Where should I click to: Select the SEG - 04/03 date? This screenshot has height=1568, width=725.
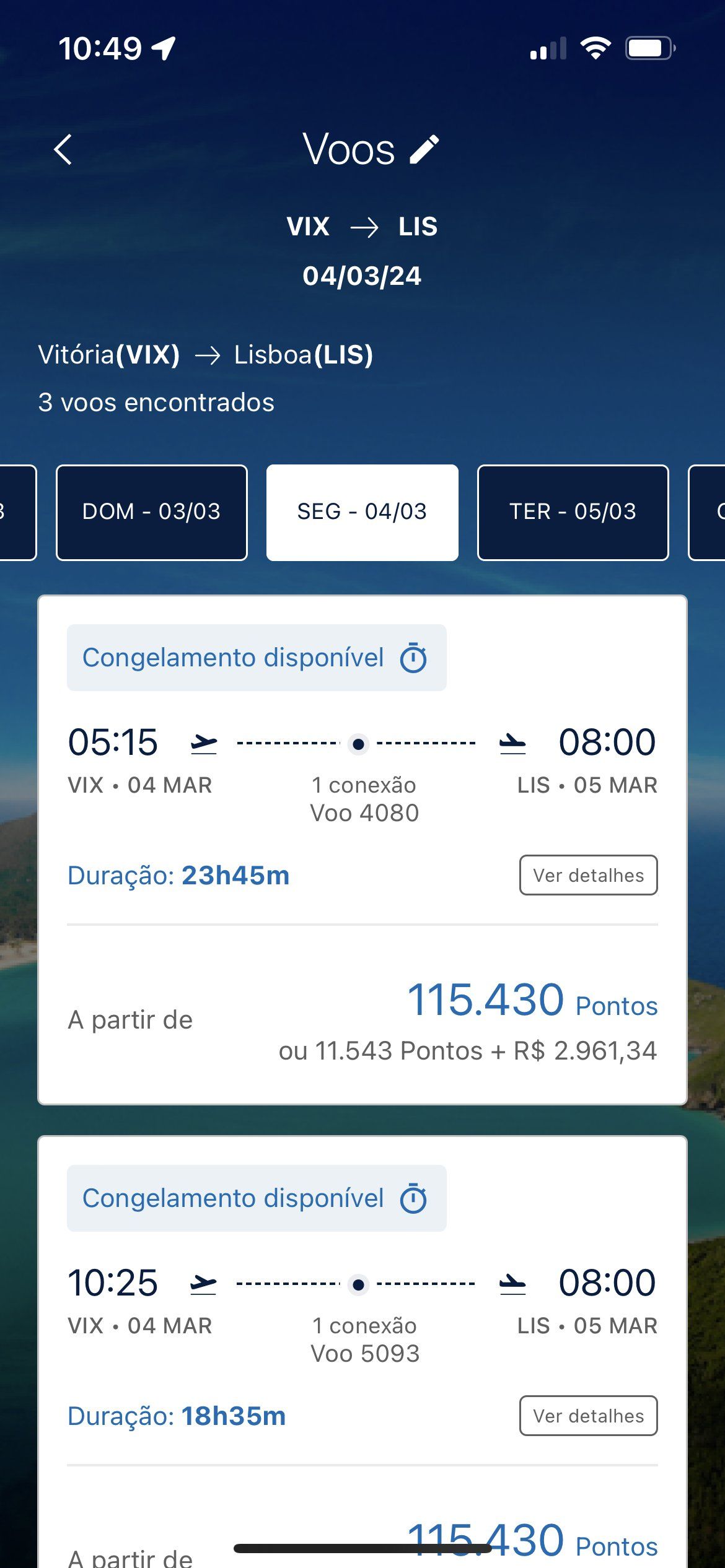[362, 512]
